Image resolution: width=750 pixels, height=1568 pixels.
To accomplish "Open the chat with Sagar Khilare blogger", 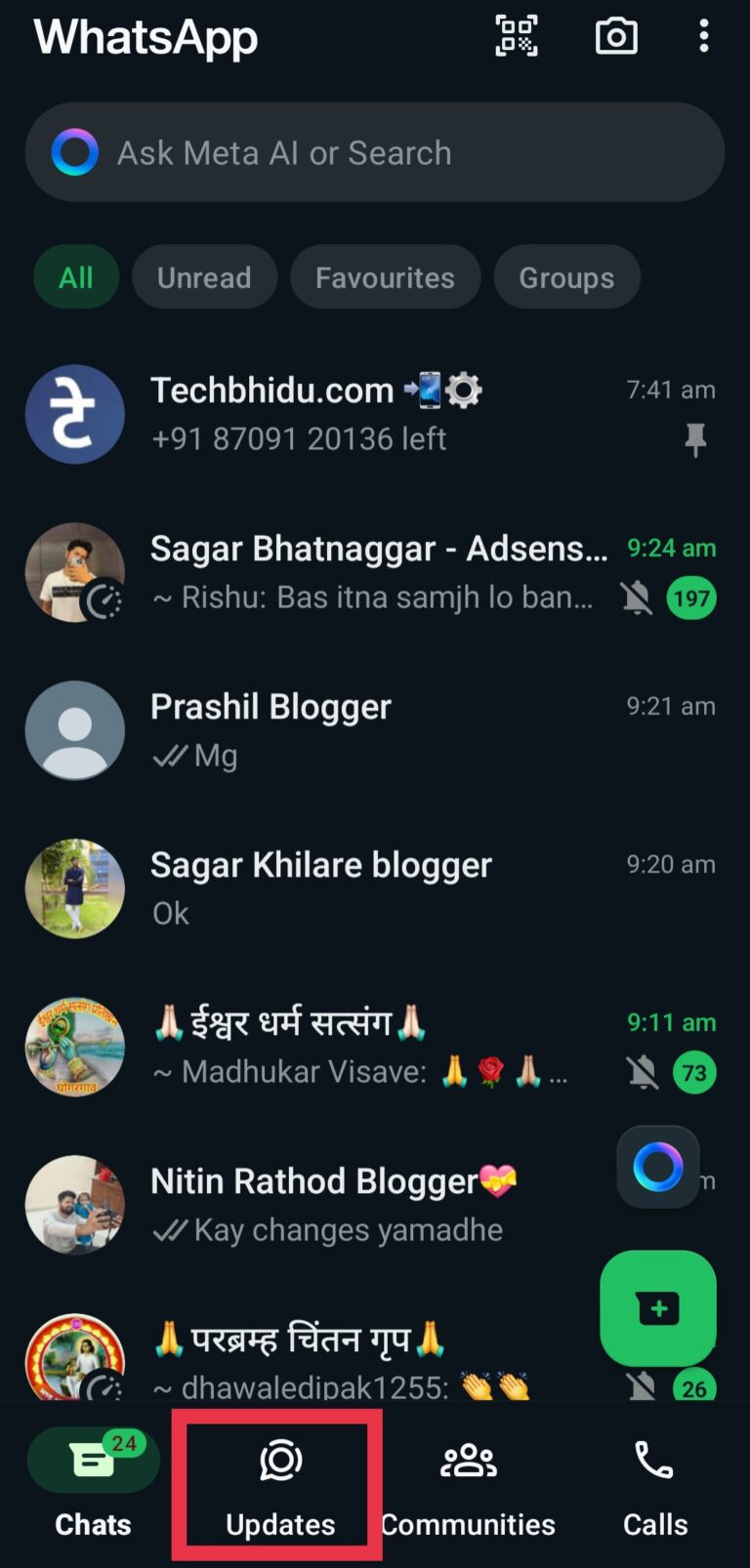I will point(375,888).
